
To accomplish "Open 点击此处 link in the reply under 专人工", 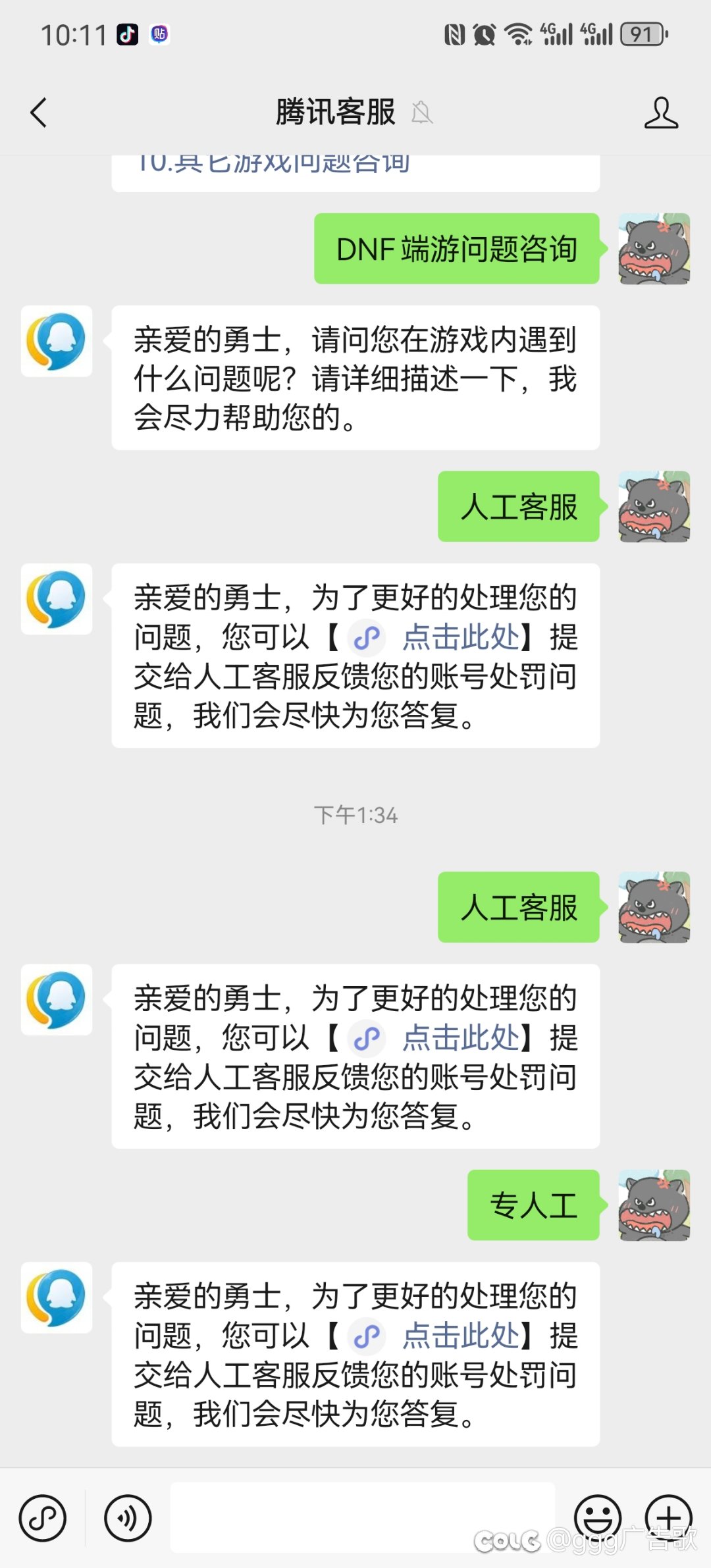I will 460,1336.
